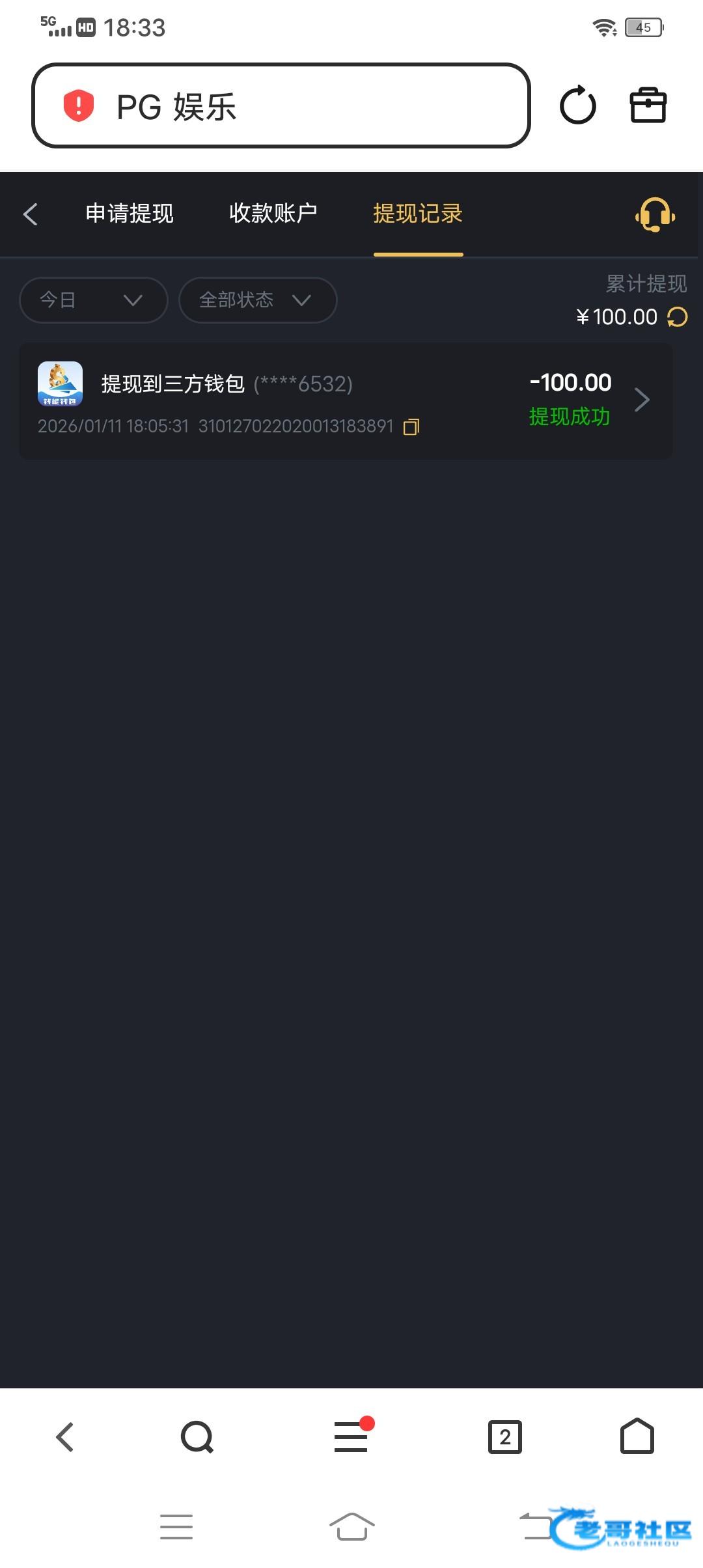Open browser search from bottom bar
The height and width of the screenshot is (1568, 703).
(197, 1437)
